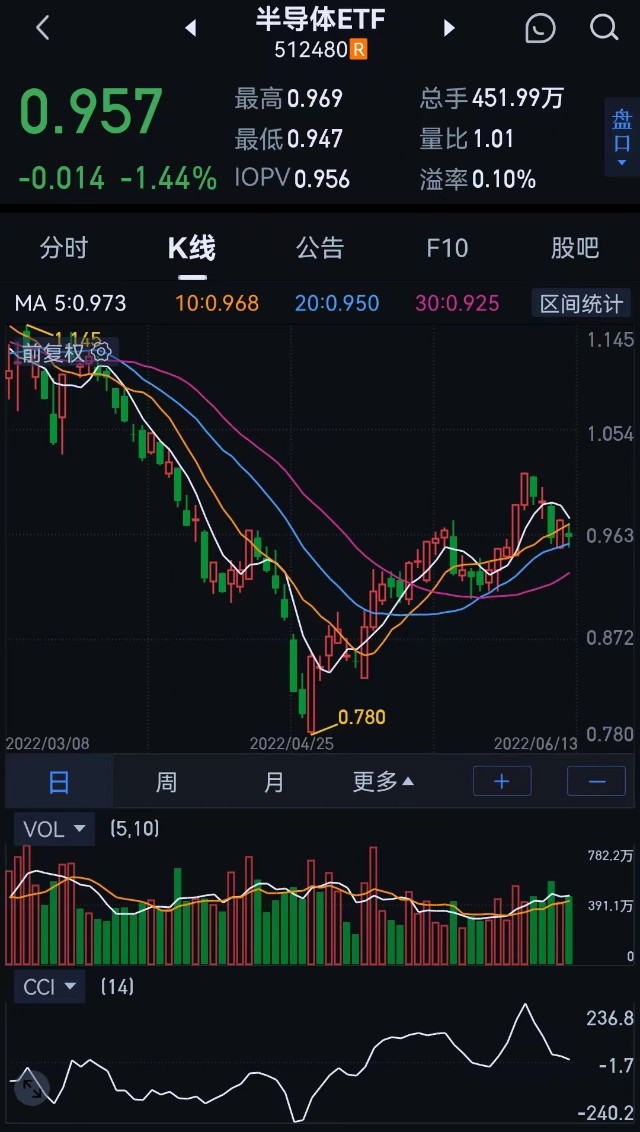Expand the 更多 period options
640x1132 pixels.
click(383, 782)
